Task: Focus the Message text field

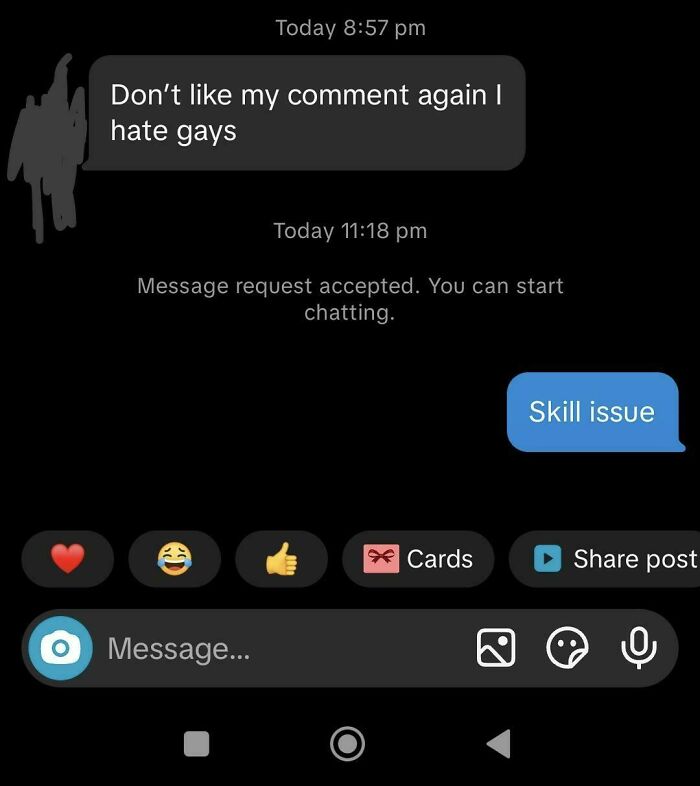Action: 280,648
